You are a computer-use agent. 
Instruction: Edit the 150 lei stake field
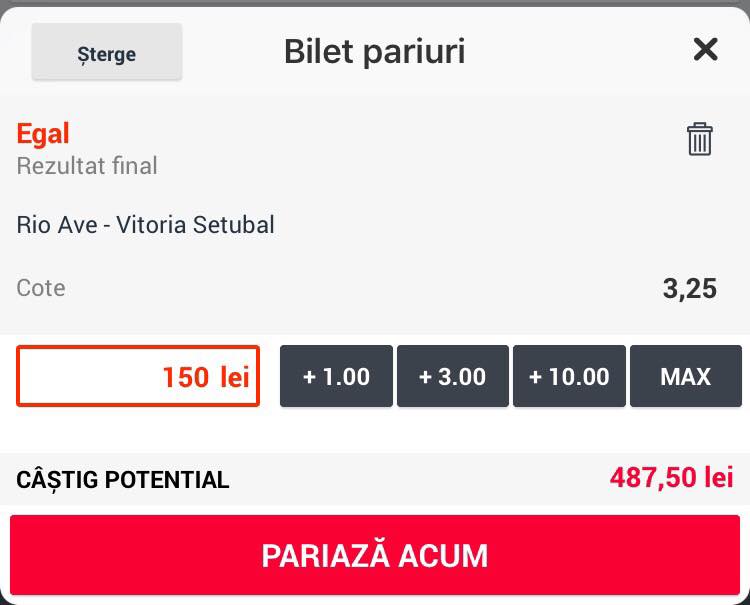tap(138, 376)
